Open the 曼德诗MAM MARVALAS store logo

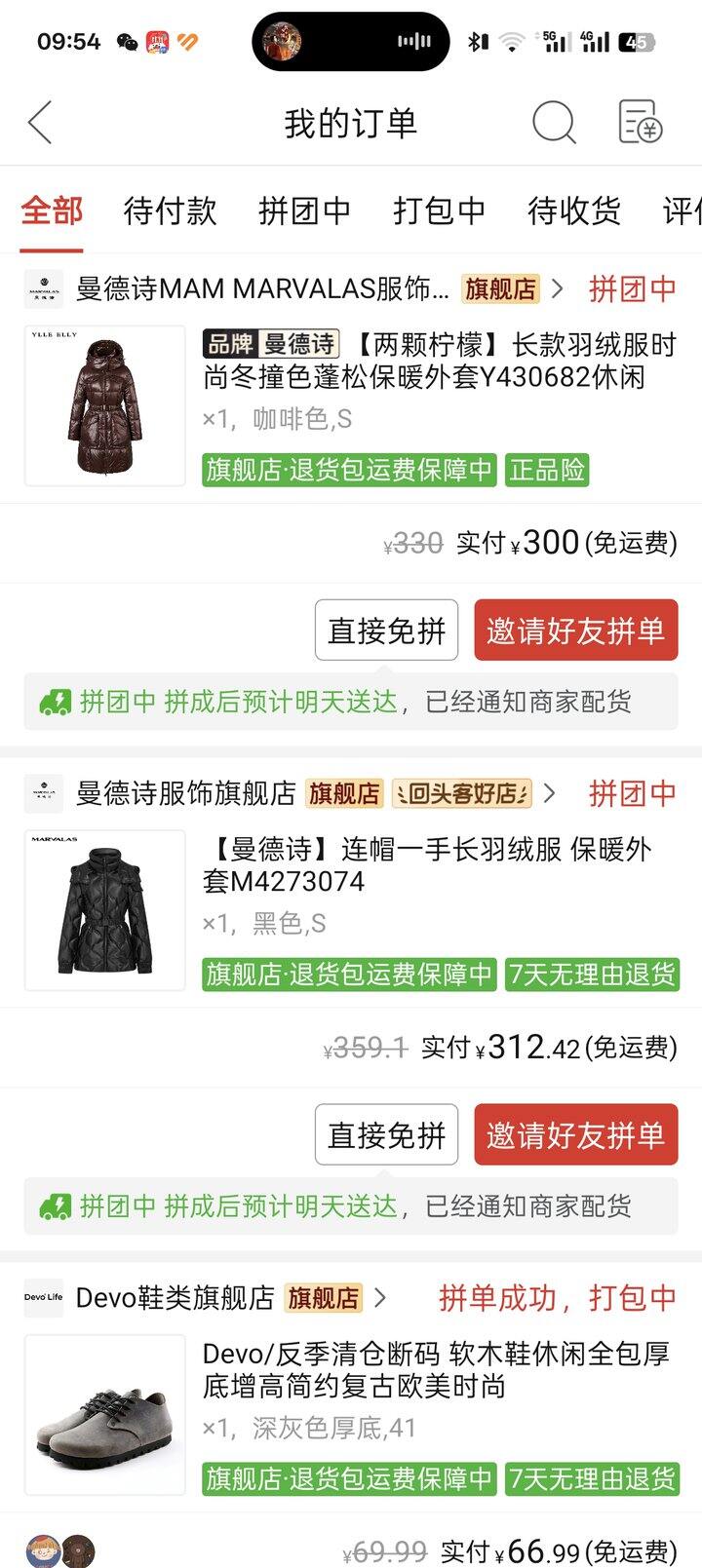(44, 286)
